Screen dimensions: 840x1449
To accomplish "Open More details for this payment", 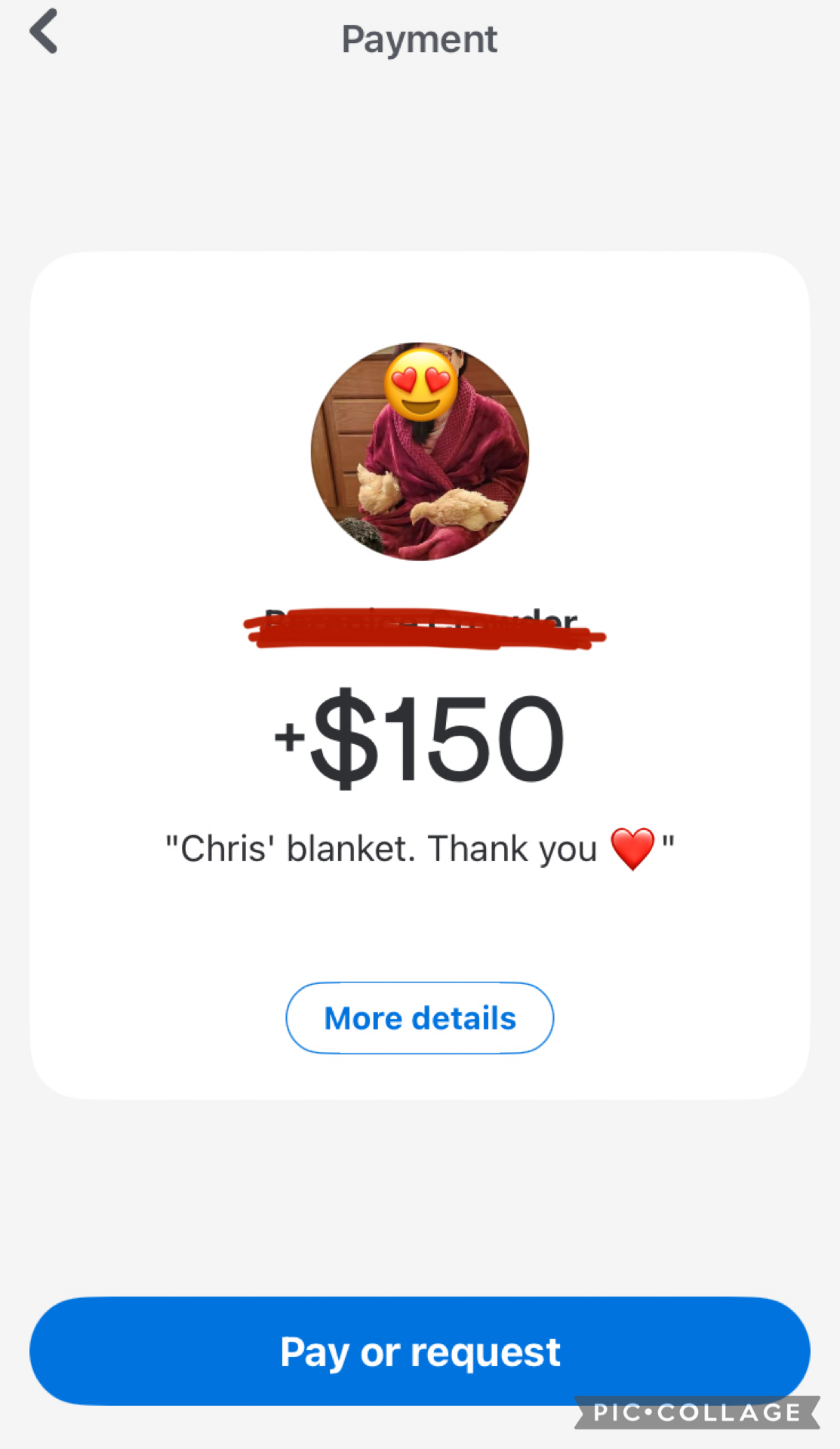I will 420,1018.
